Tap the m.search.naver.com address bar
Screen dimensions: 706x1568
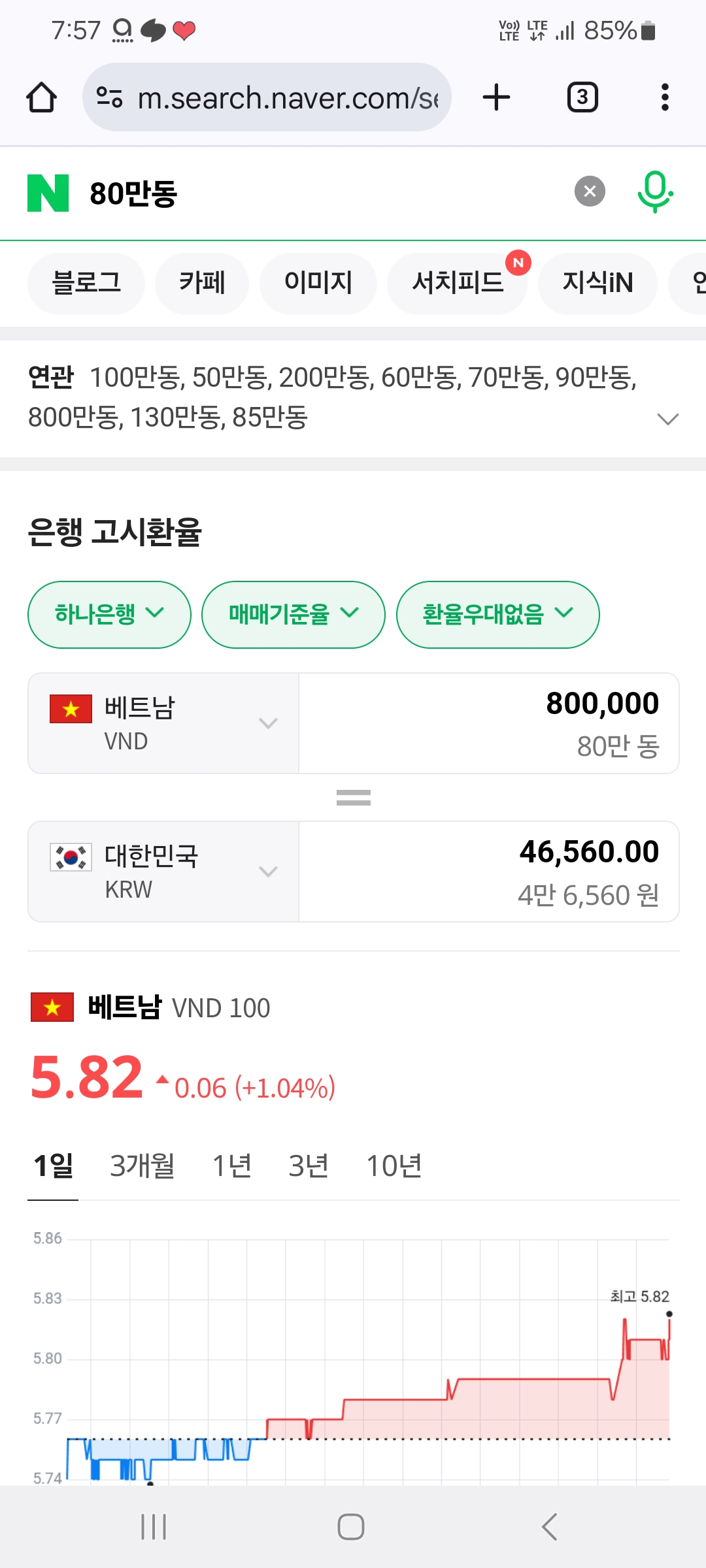click(267, 97)
